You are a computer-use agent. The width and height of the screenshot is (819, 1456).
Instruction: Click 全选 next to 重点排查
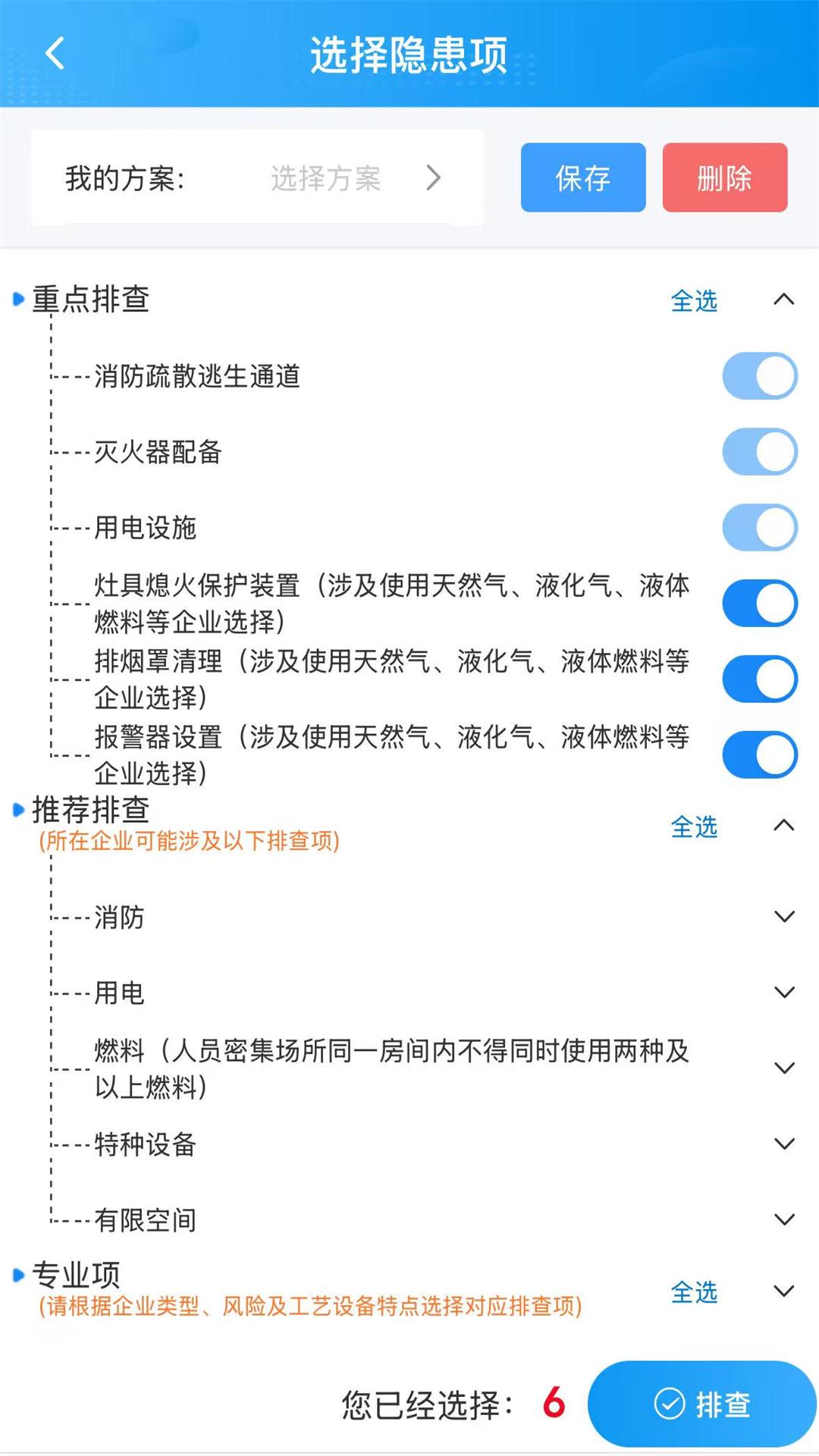(x=695, y=300)
